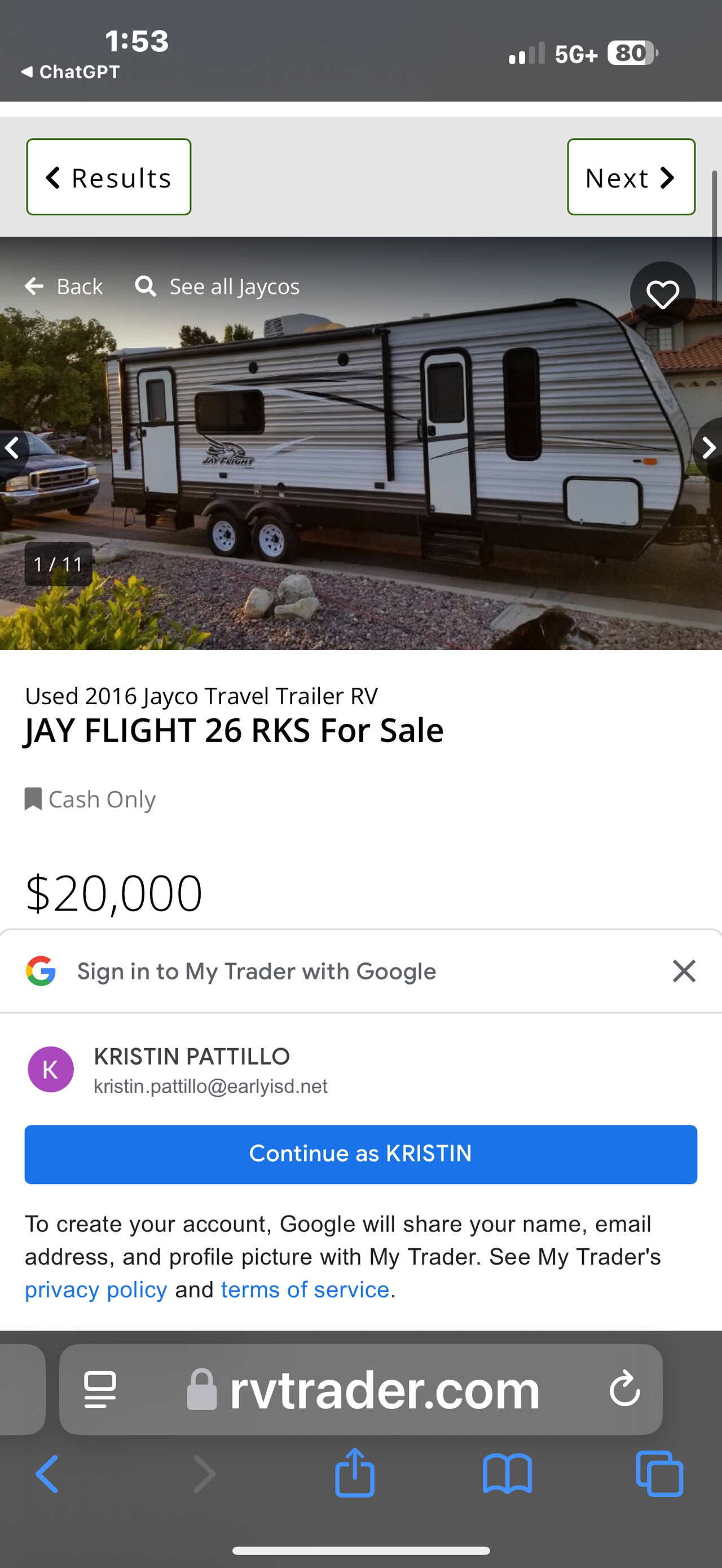View all open Safari tabs
Screen dimensions: 722x1568
point(659,1473)
